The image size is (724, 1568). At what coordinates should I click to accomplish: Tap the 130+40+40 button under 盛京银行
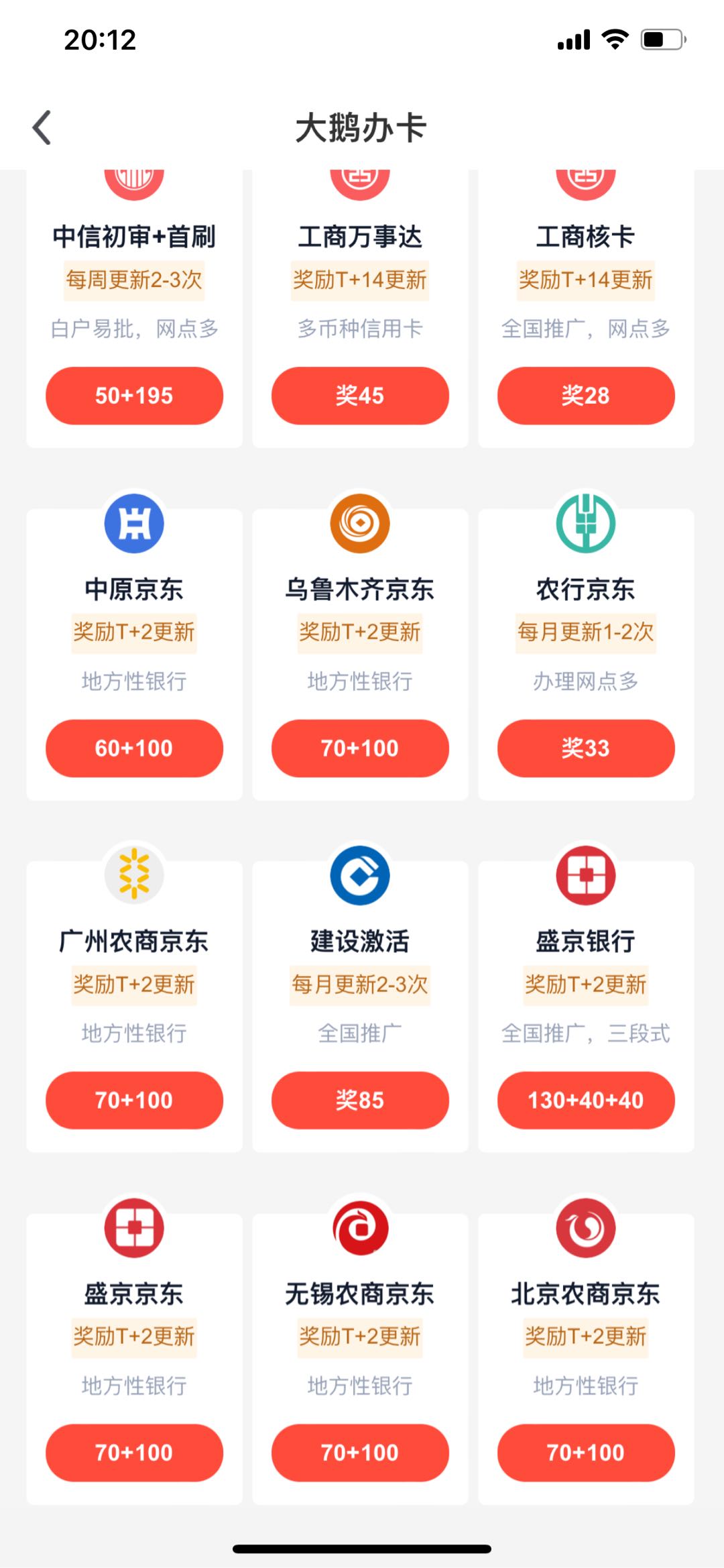click(586, 1101)
